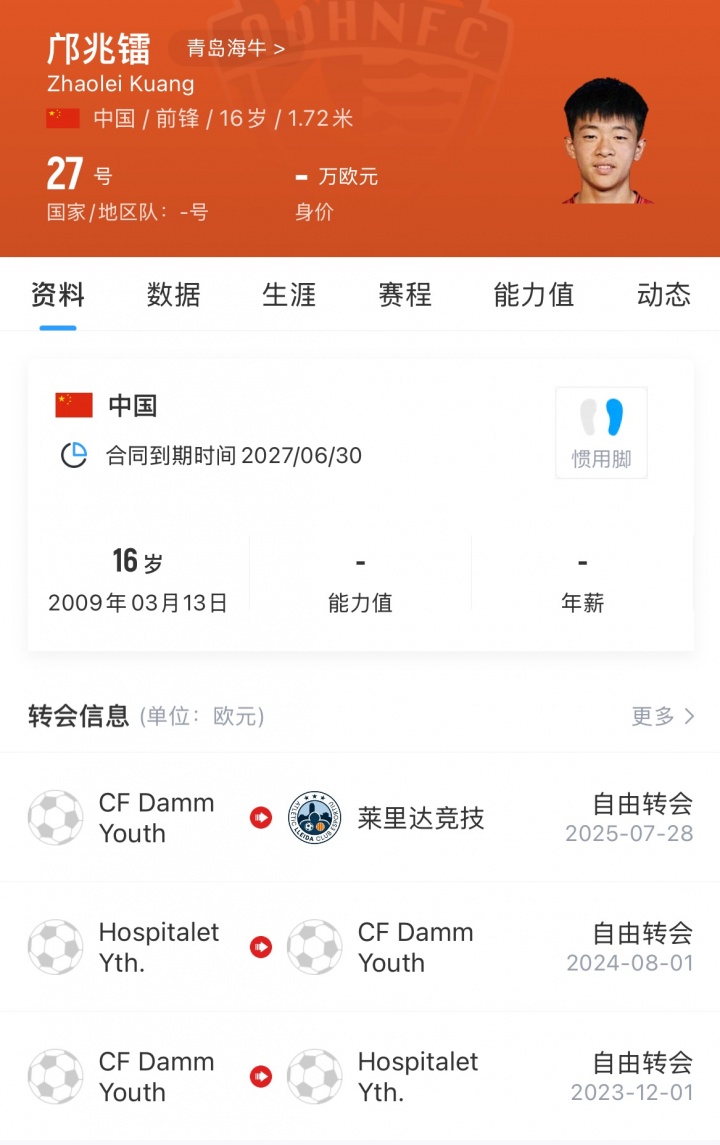720x1145 pixels.
Task: Switch to the 生涯 tab
Action: pyautogui.click(x=289, y=295)
